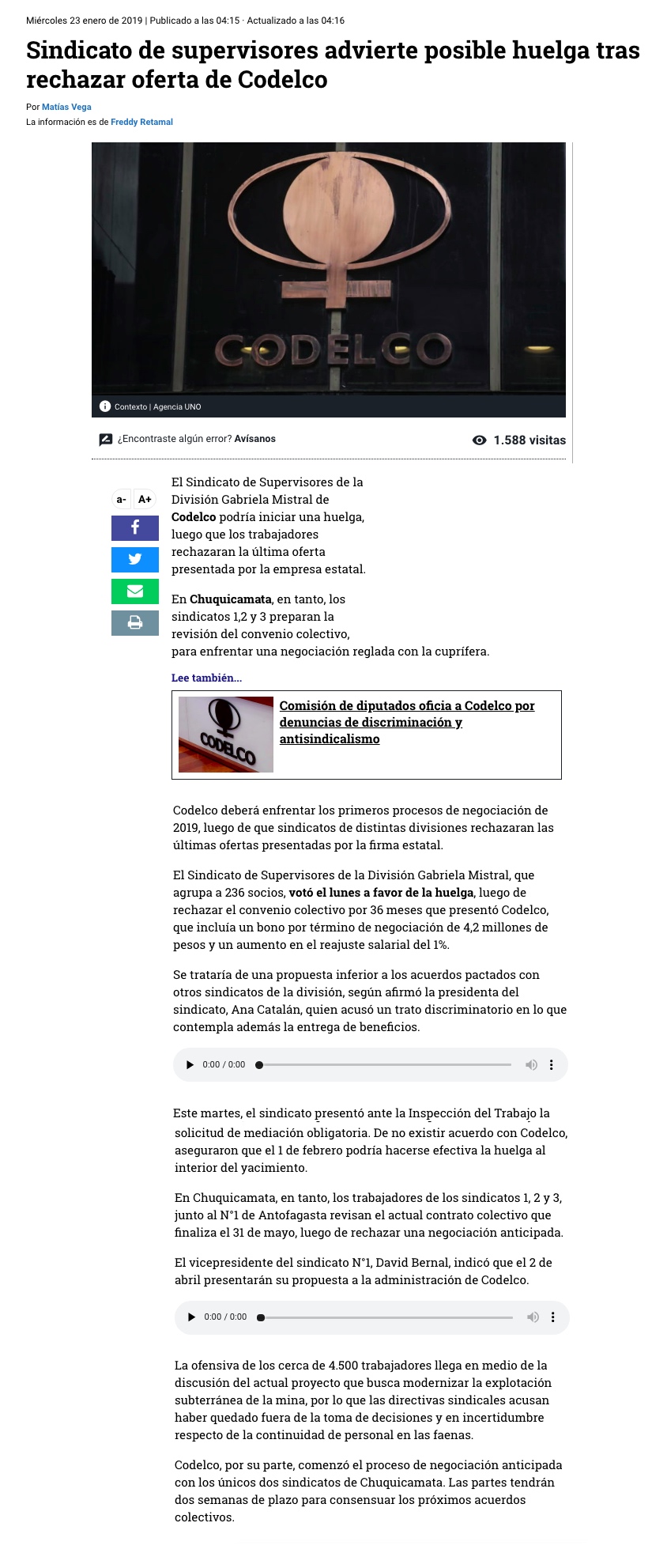Open author Matías Vega's page
This screenshot has height=1568, width=652.
(x=66, y=107)
